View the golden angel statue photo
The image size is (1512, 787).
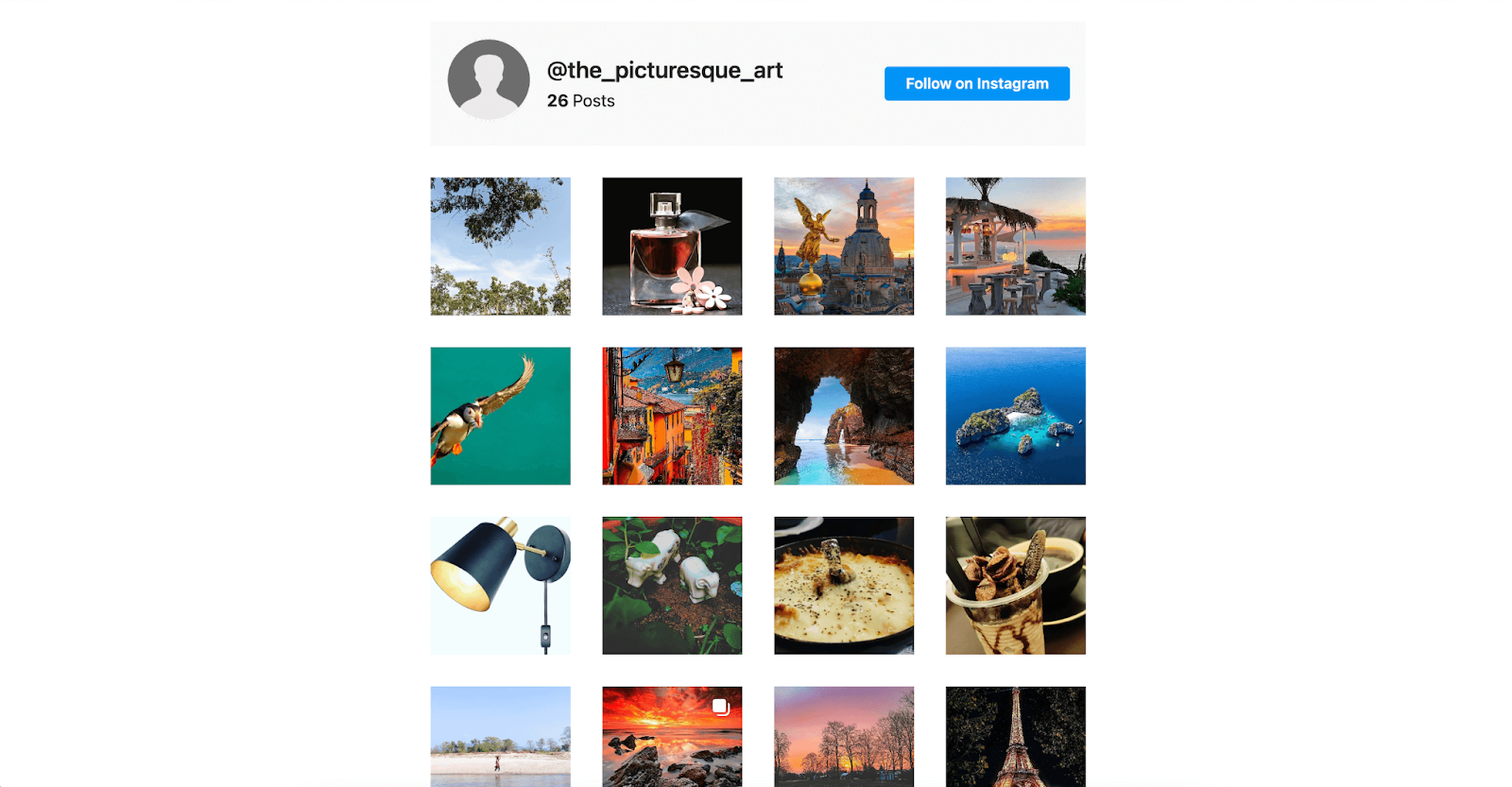click(x=844, y=246)
